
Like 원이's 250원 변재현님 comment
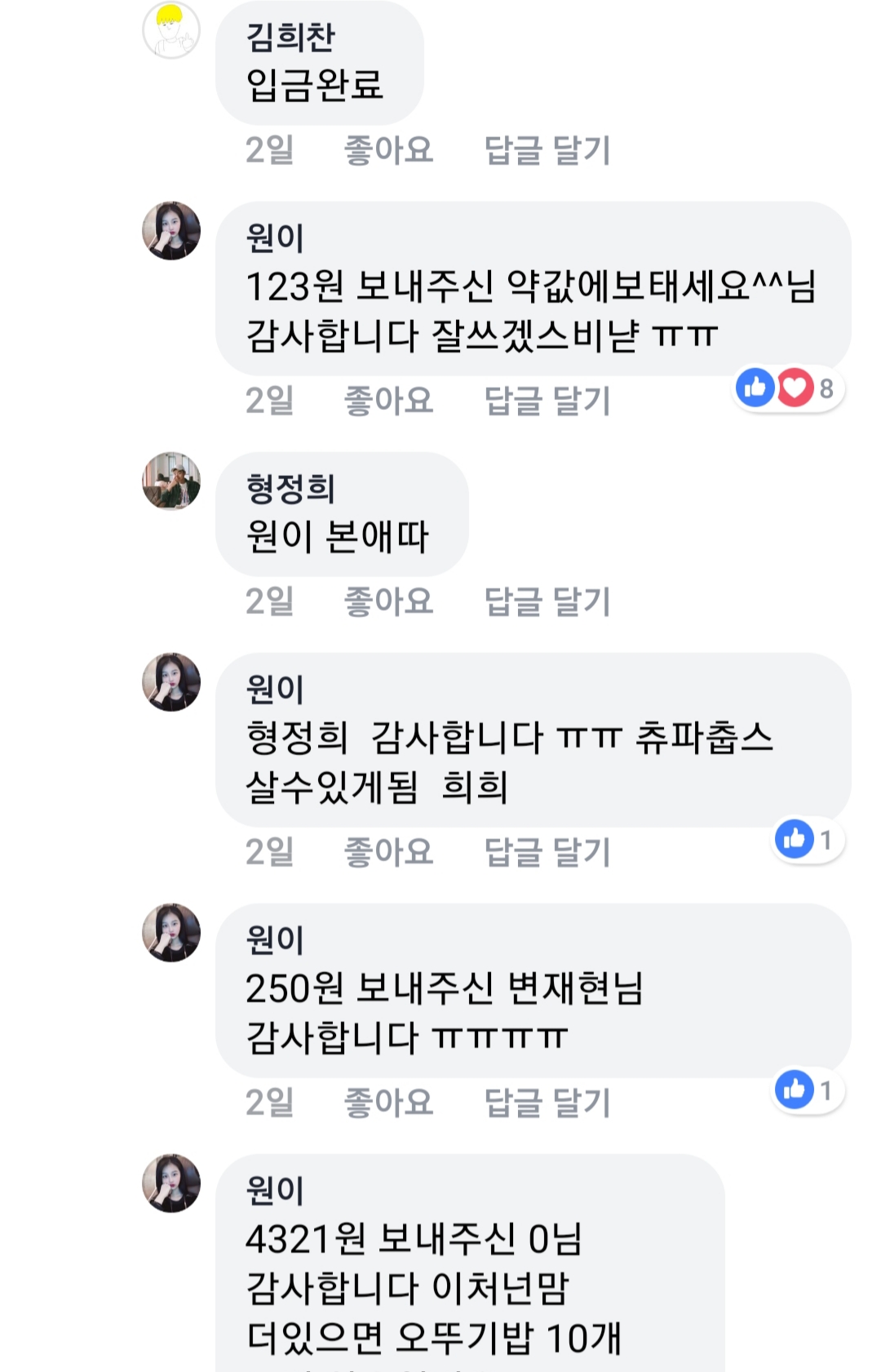pyautogui.click(x=388, y=1103)
